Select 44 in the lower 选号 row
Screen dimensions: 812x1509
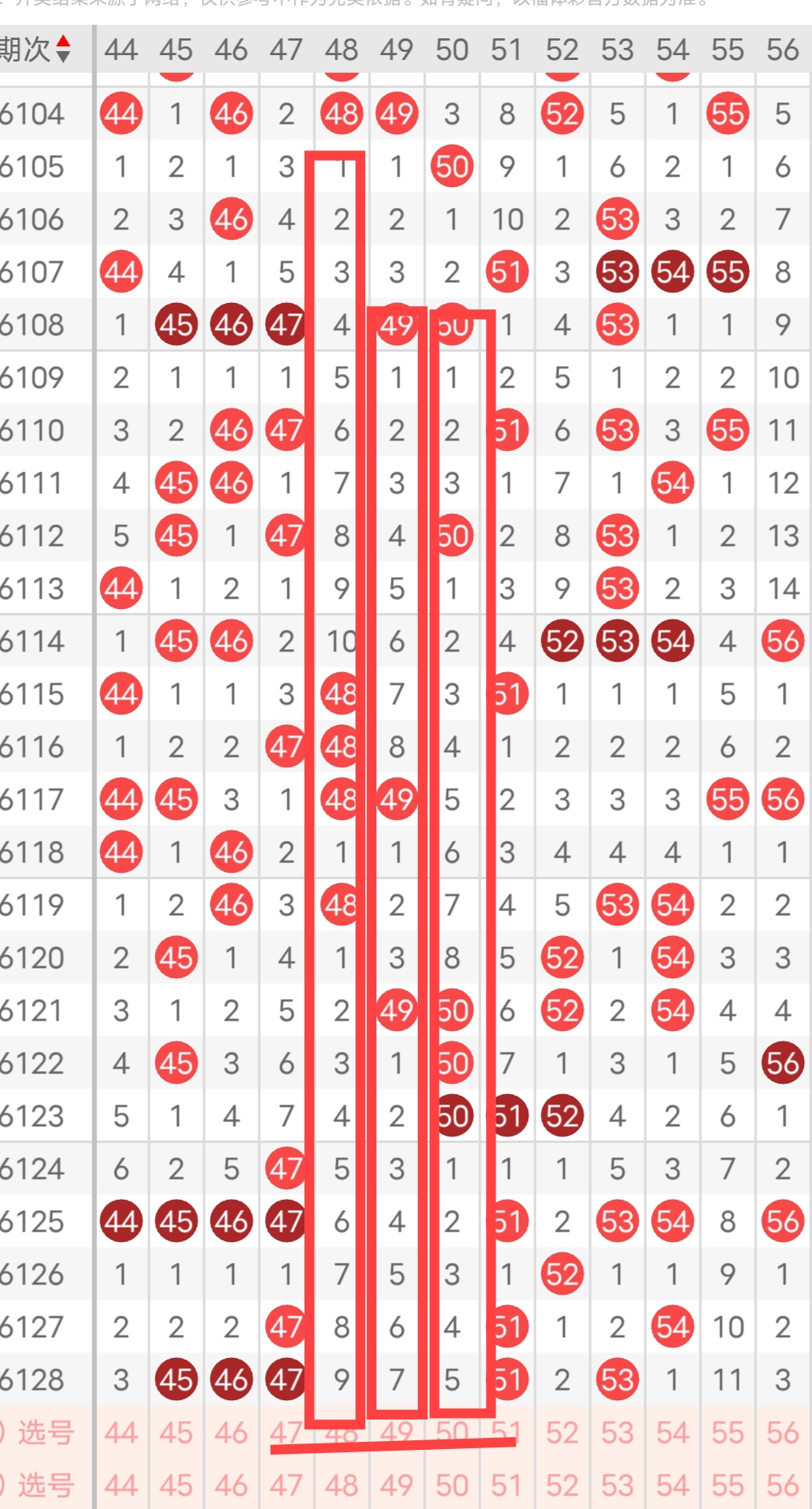(x=121, y=1486)
